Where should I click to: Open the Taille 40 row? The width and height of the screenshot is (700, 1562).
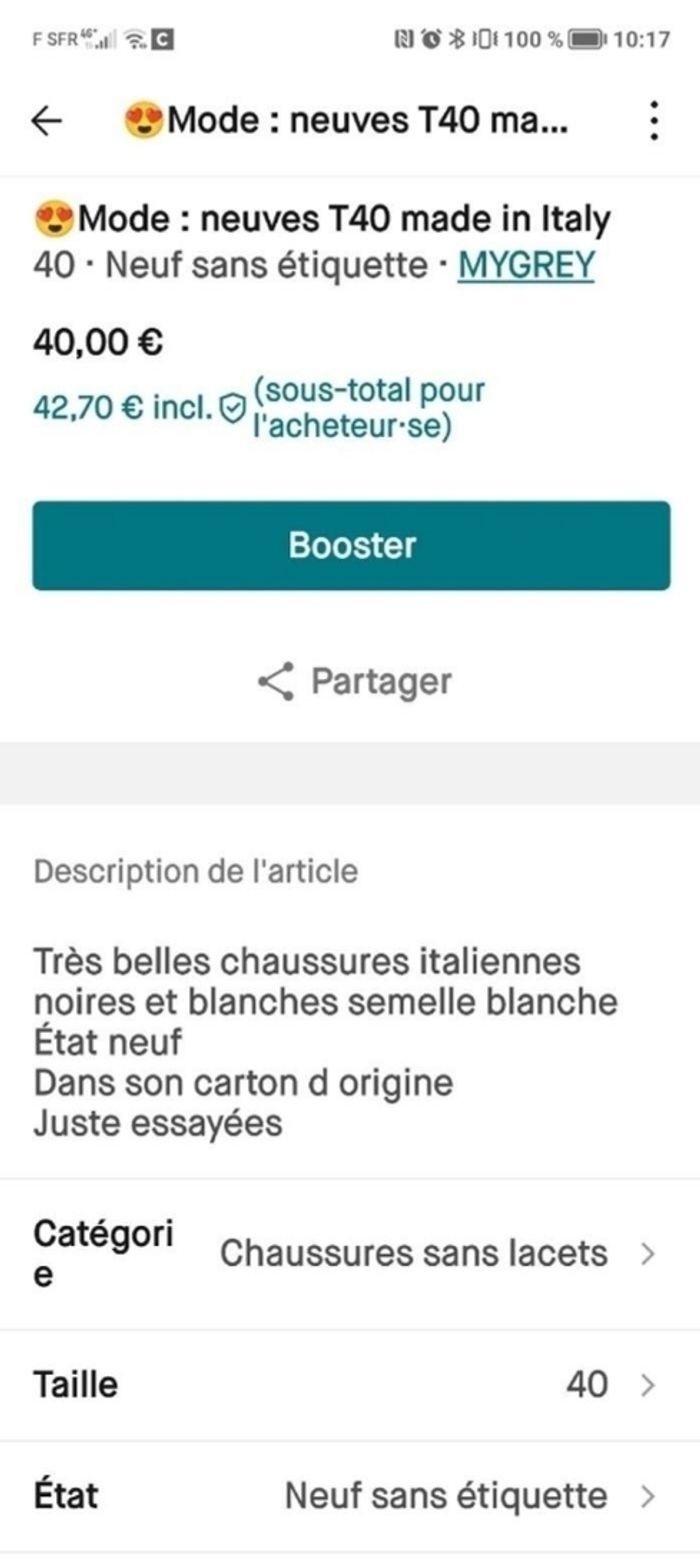[x=350, y=1385]
